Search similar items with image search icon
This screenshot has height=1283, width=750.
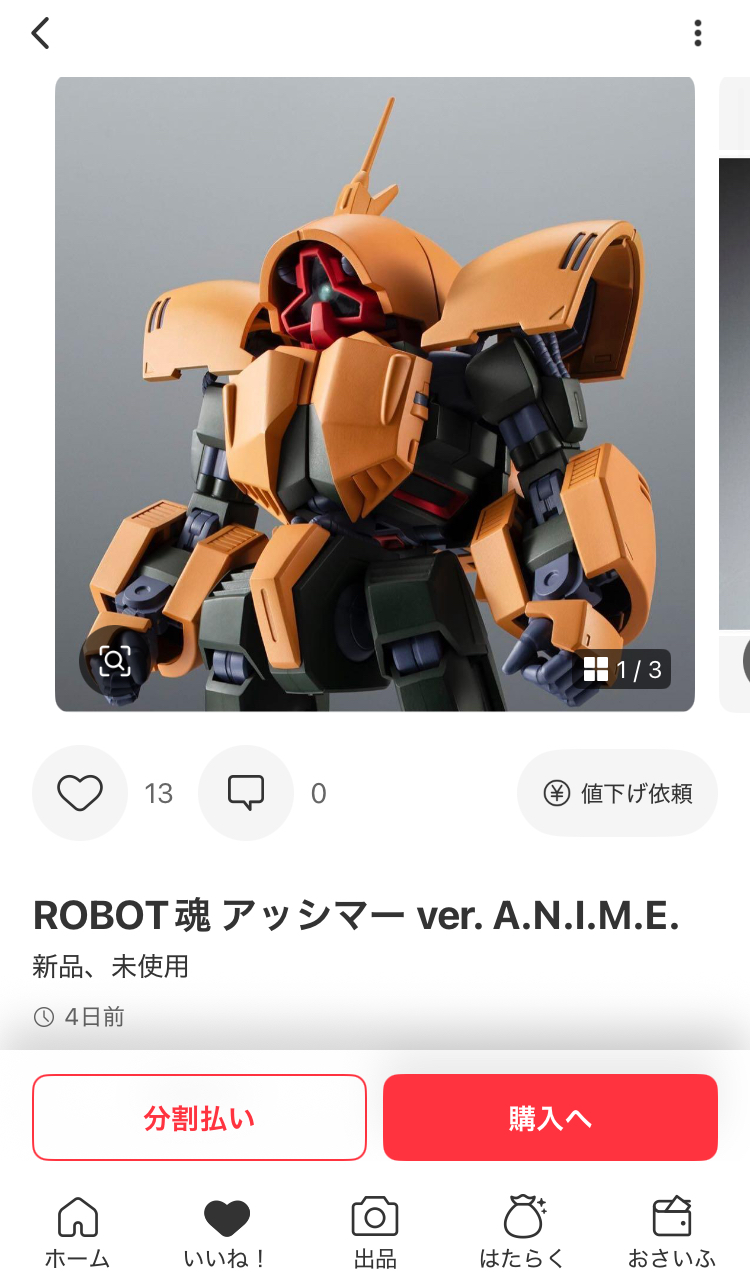115,660
